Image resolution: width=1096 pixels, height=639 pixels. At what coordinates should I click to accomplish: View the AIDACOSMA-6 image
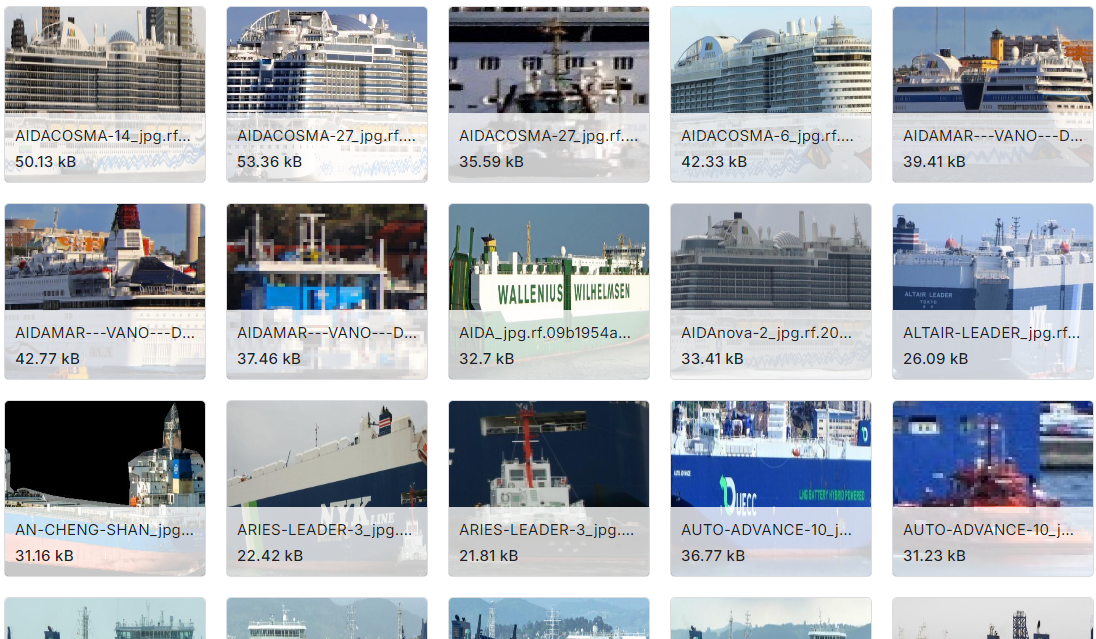tap(771, 70)
